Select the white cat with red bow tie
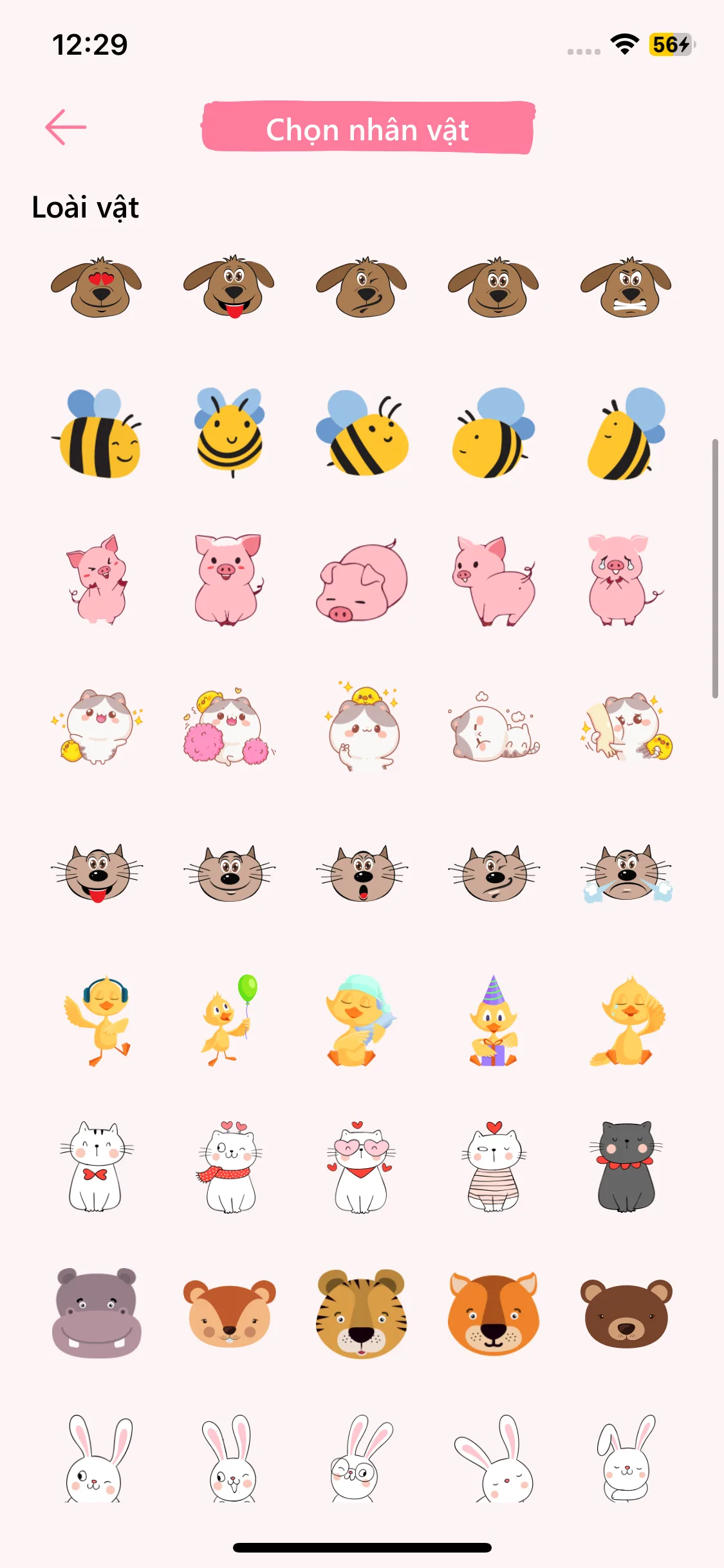The image size is (724, 1568). point(97,1166)
